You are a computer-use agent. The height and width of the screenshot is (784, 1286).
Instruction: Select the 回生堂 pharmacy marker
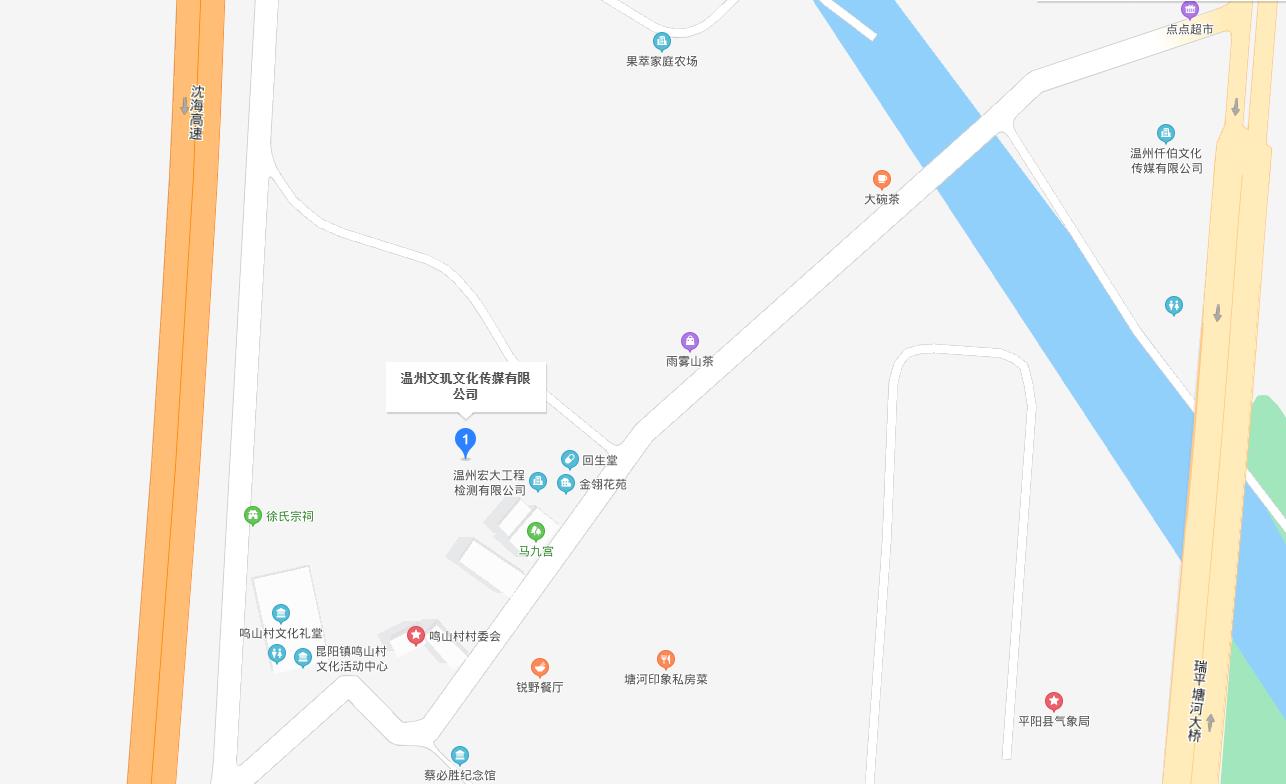click(x=570, y=460)
